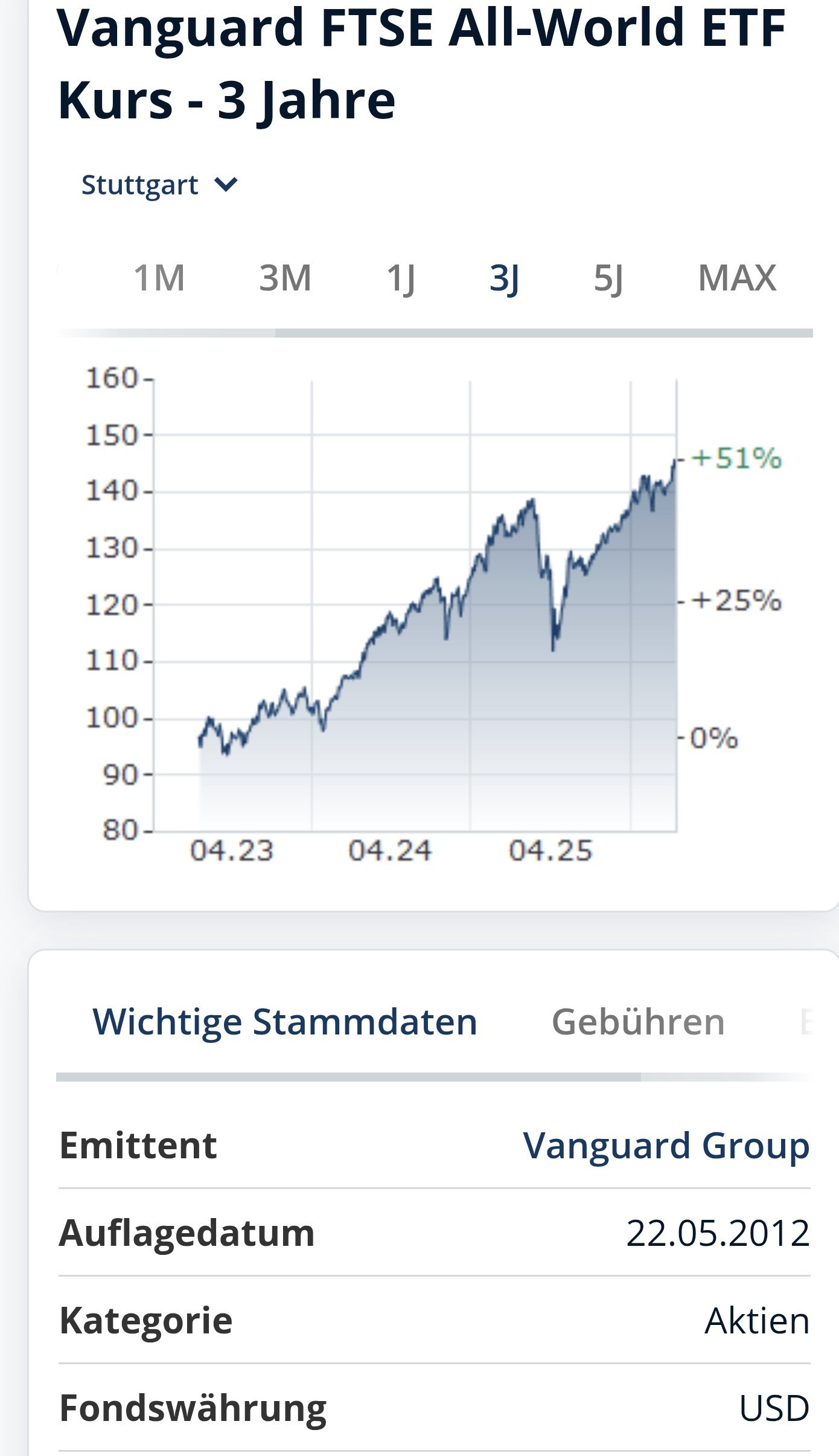Open the Wichtige Stammdaten tab
The width and height of the screenshot is (839, 1456).
click(284, 1022)
